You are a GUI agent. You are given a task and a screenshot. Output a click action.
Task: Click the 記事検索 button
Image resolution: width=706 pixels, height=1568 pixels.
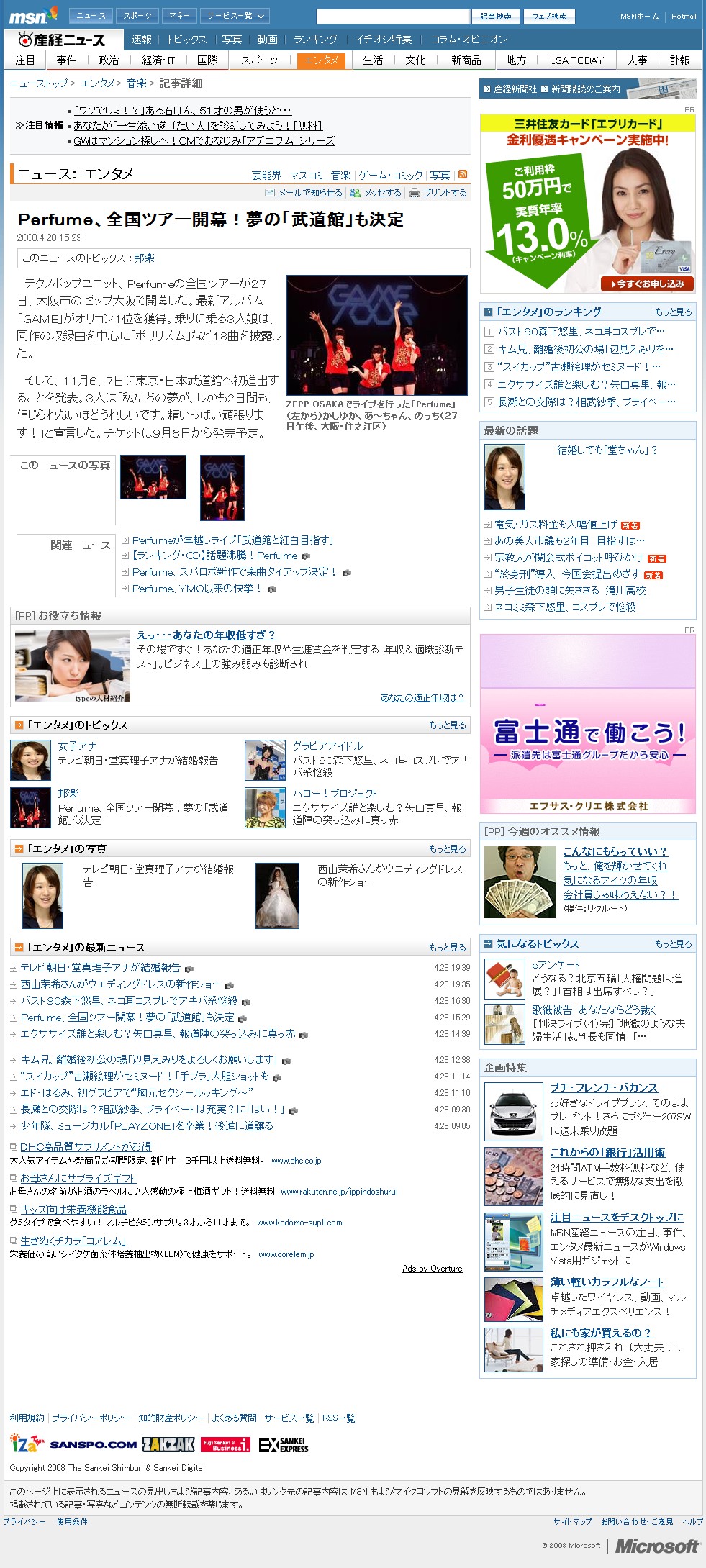coord(496,16)
